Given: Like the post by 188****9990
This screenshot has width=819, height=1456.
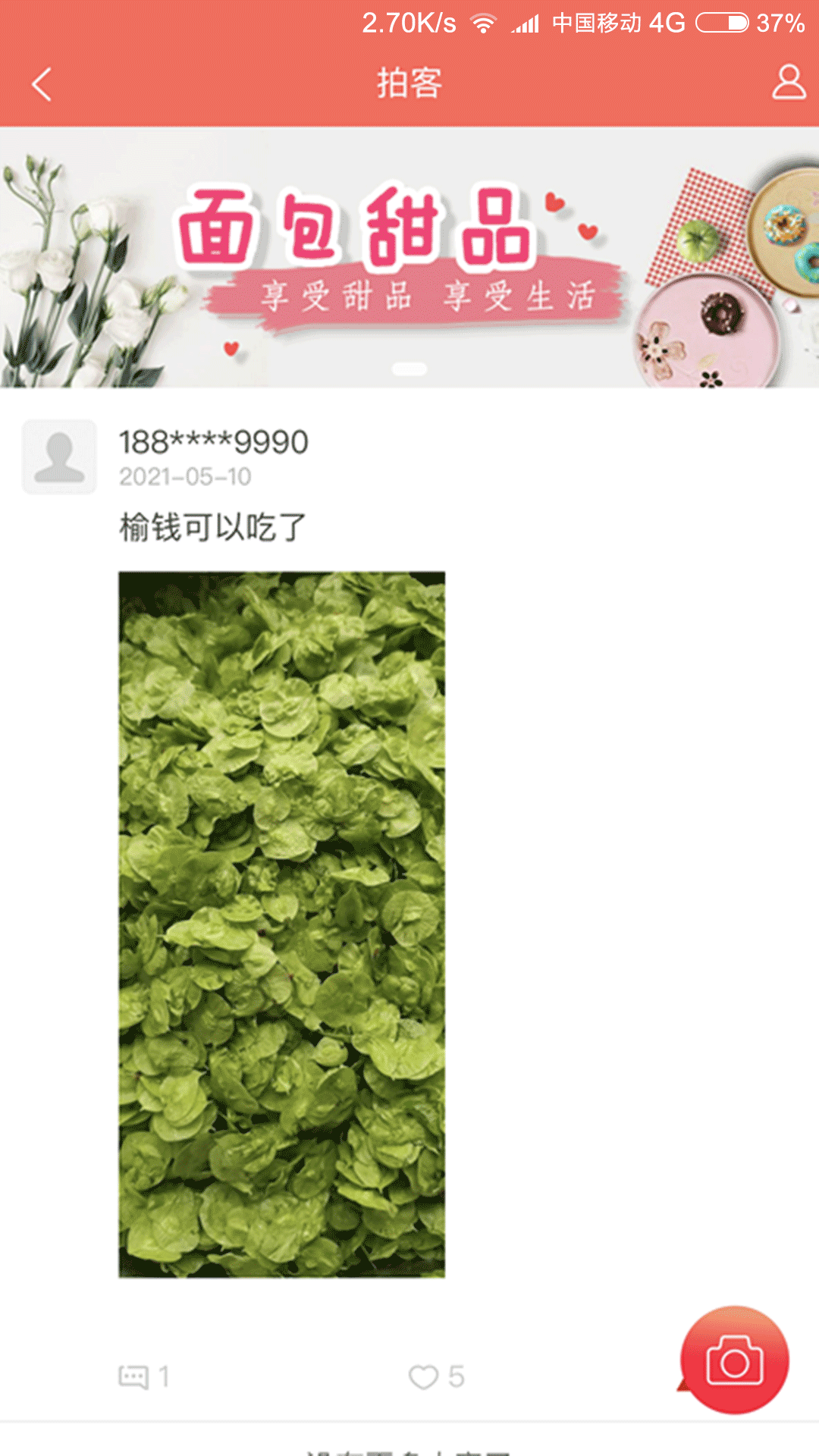Looking at the screenshot, I should (435, 1376).
